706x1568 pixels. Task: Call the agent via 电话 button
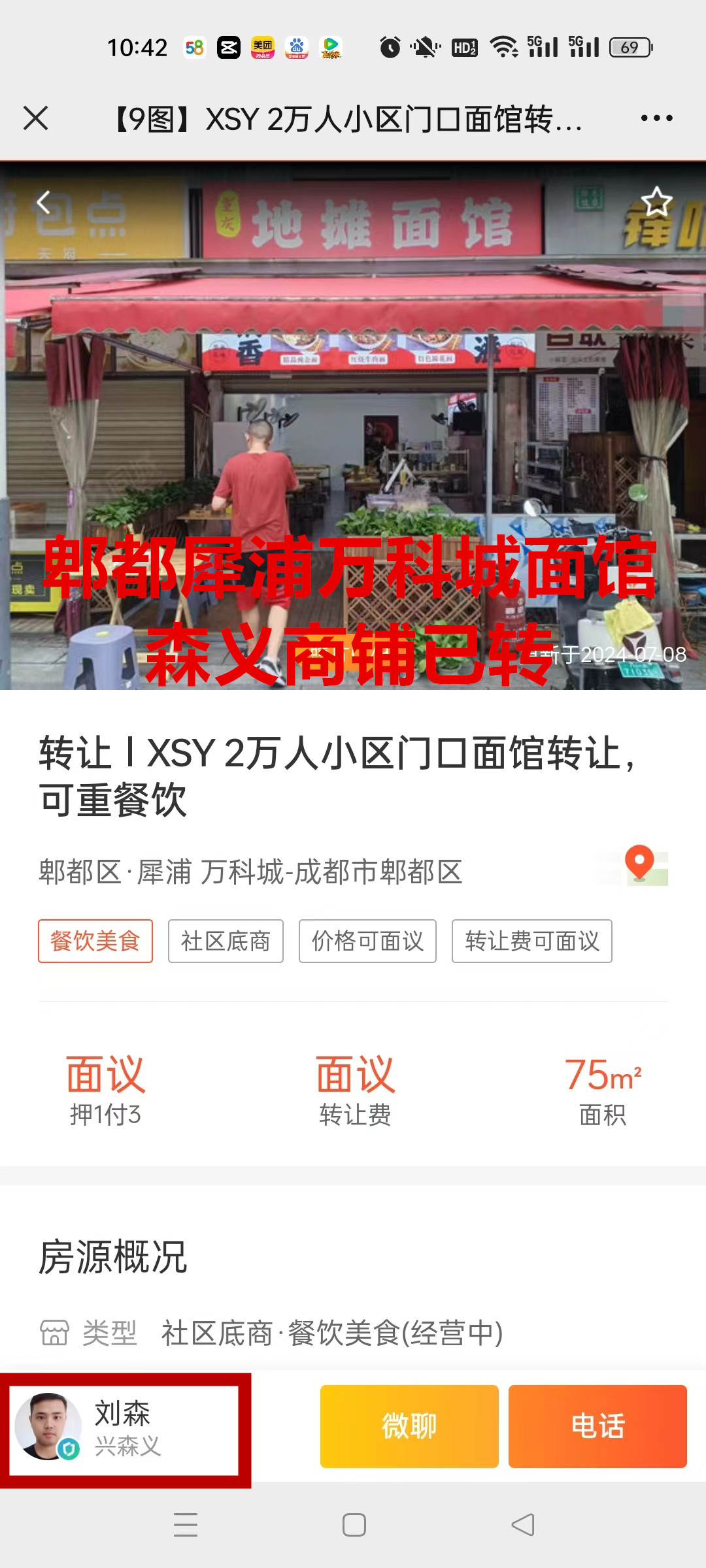(597, 1426)
